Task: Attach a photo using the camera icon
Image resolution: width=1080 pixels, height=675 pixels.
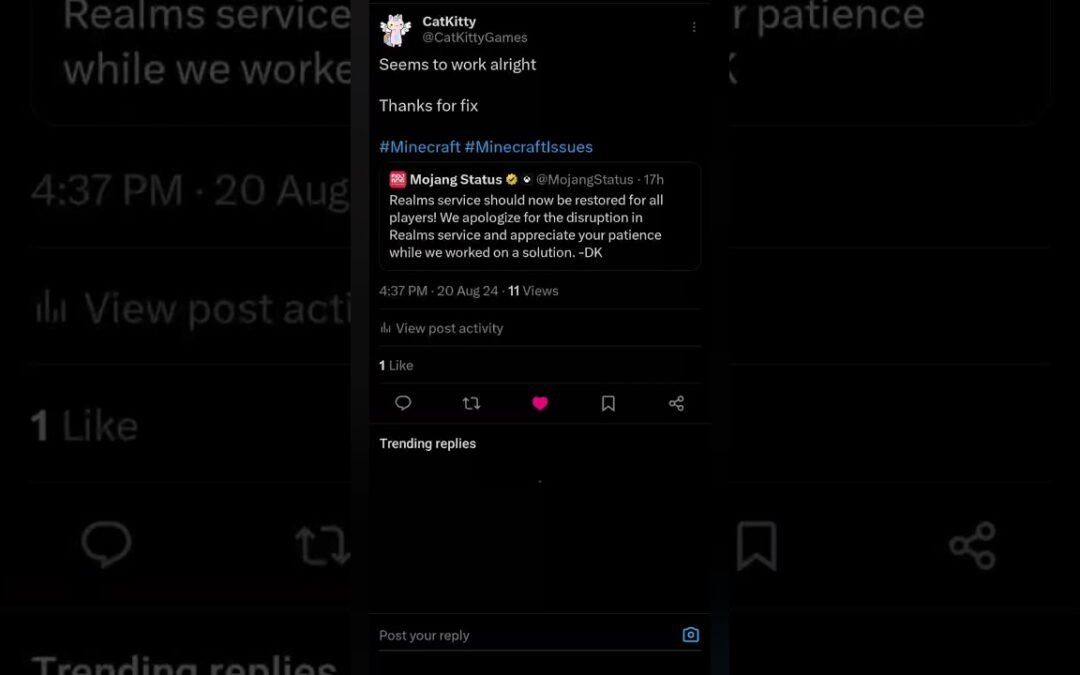Action: click(690, 635)
